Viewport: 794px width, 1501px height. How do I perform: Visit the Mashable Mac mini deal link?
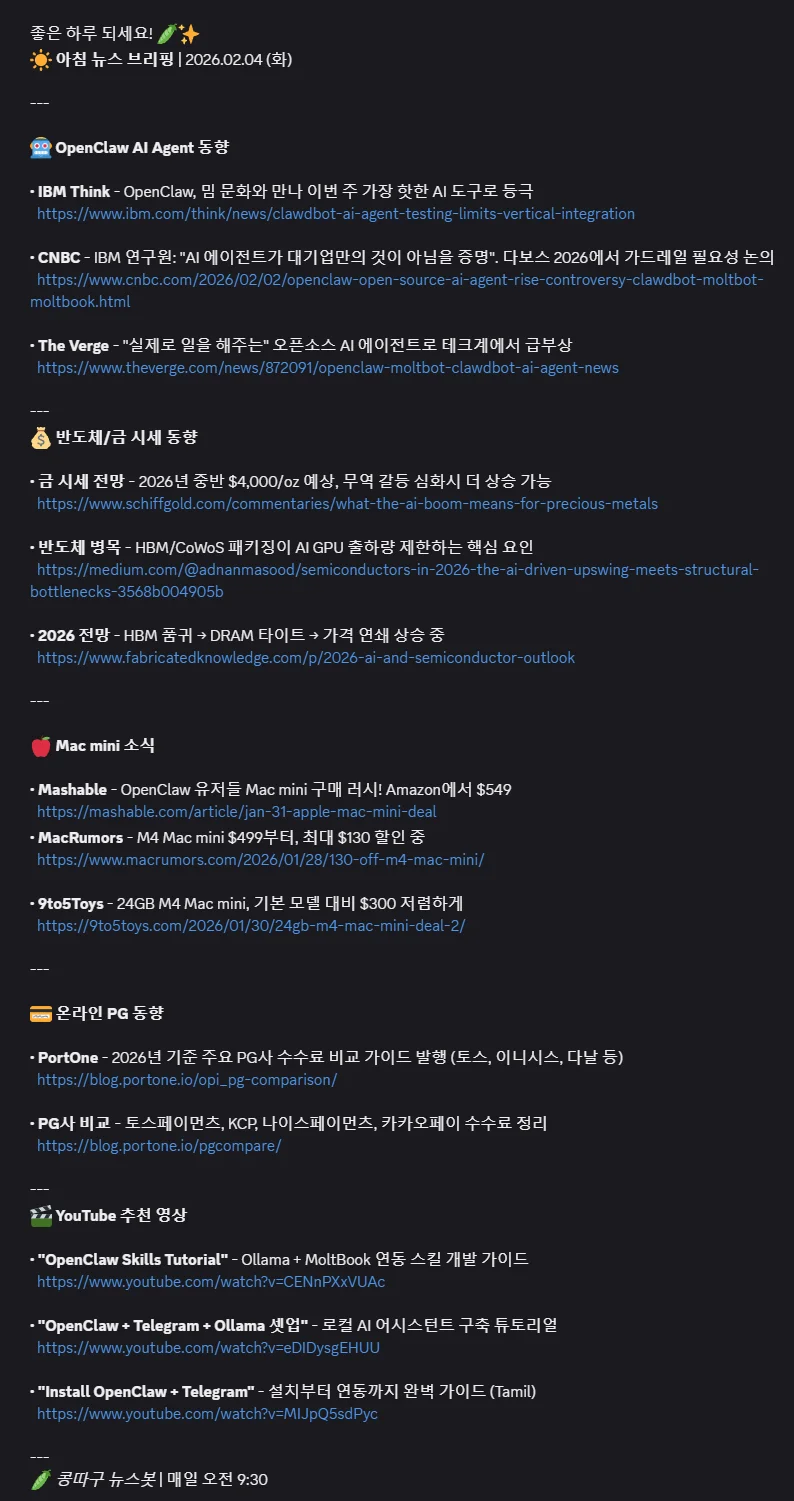tap(236, 812)
